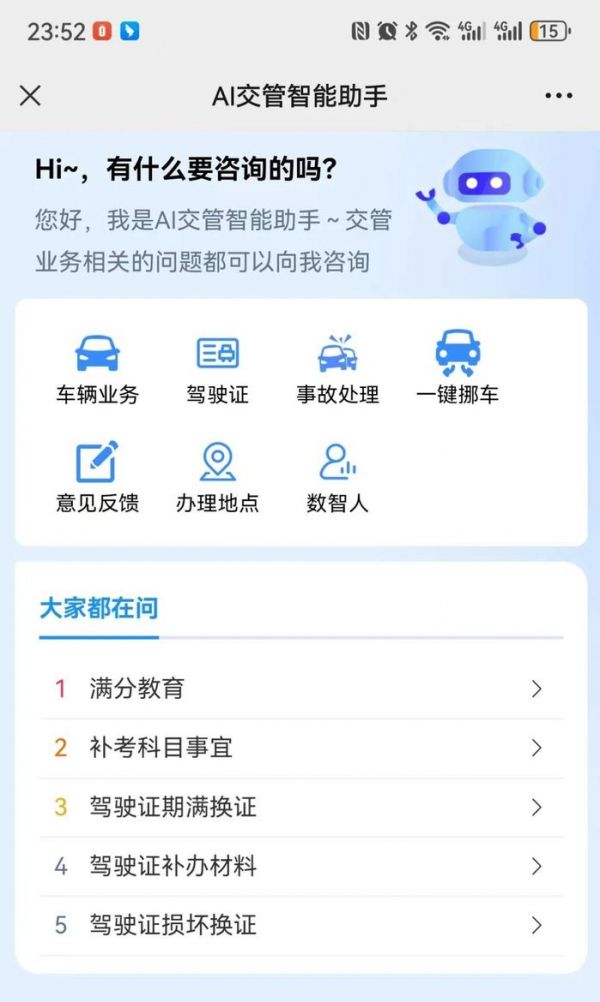Ask about 补考科目事宜
The image size is (600, 1002).
click(300, 747)
